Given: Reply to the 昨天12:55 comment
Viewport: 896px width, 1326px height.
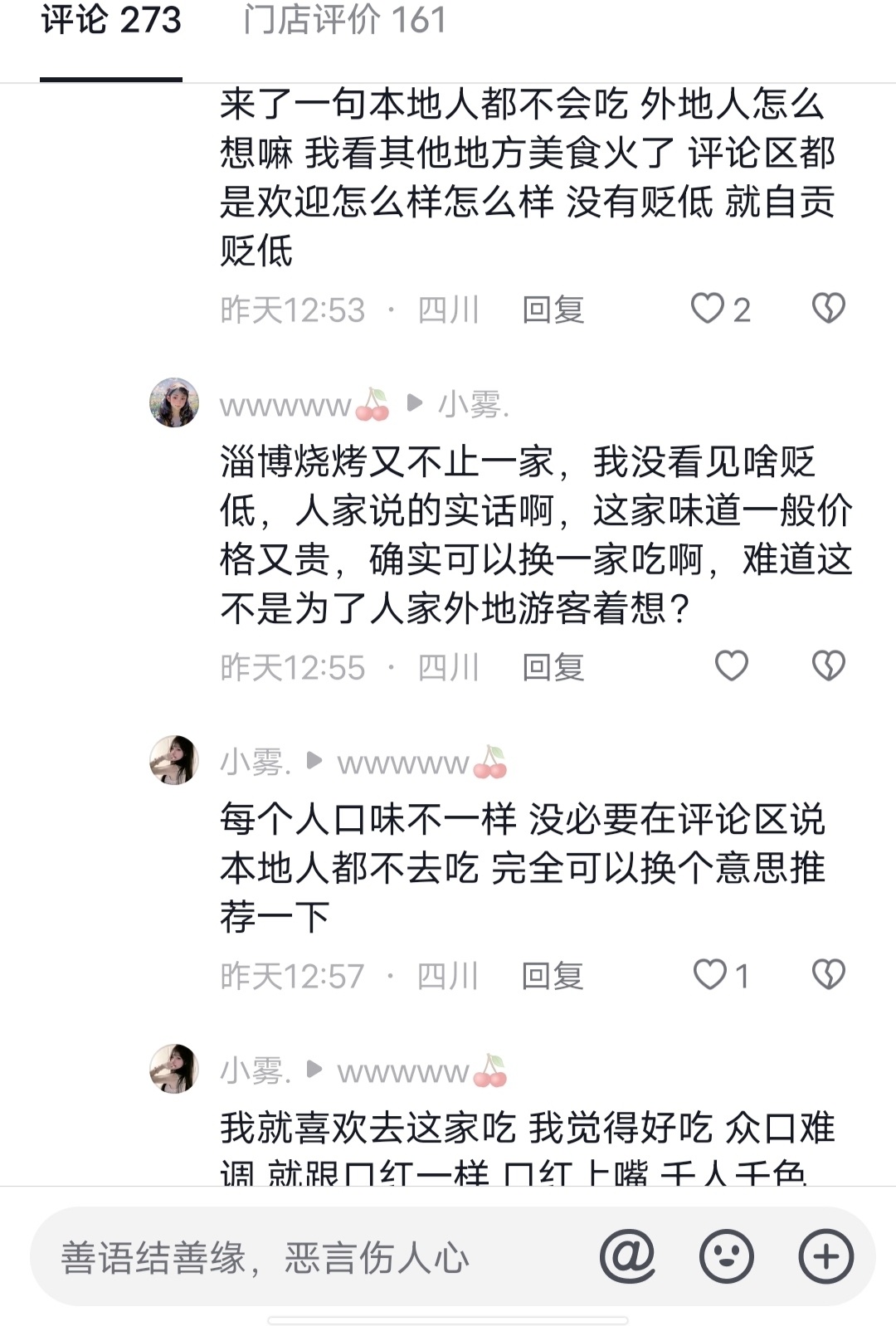Looking at the screenshot, I should (553, 667).
